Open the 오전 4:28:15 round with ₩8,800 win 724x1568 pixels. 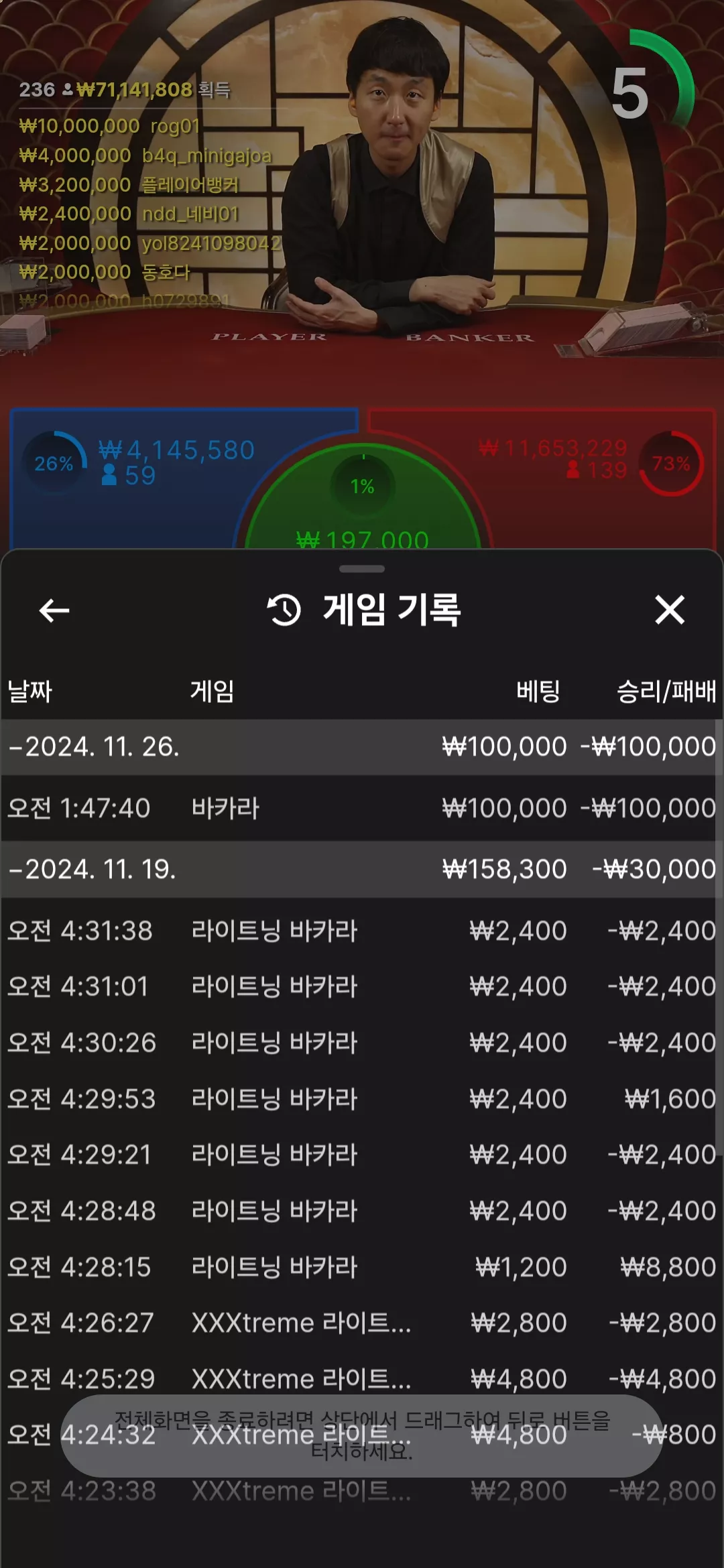click(362, 1267)
